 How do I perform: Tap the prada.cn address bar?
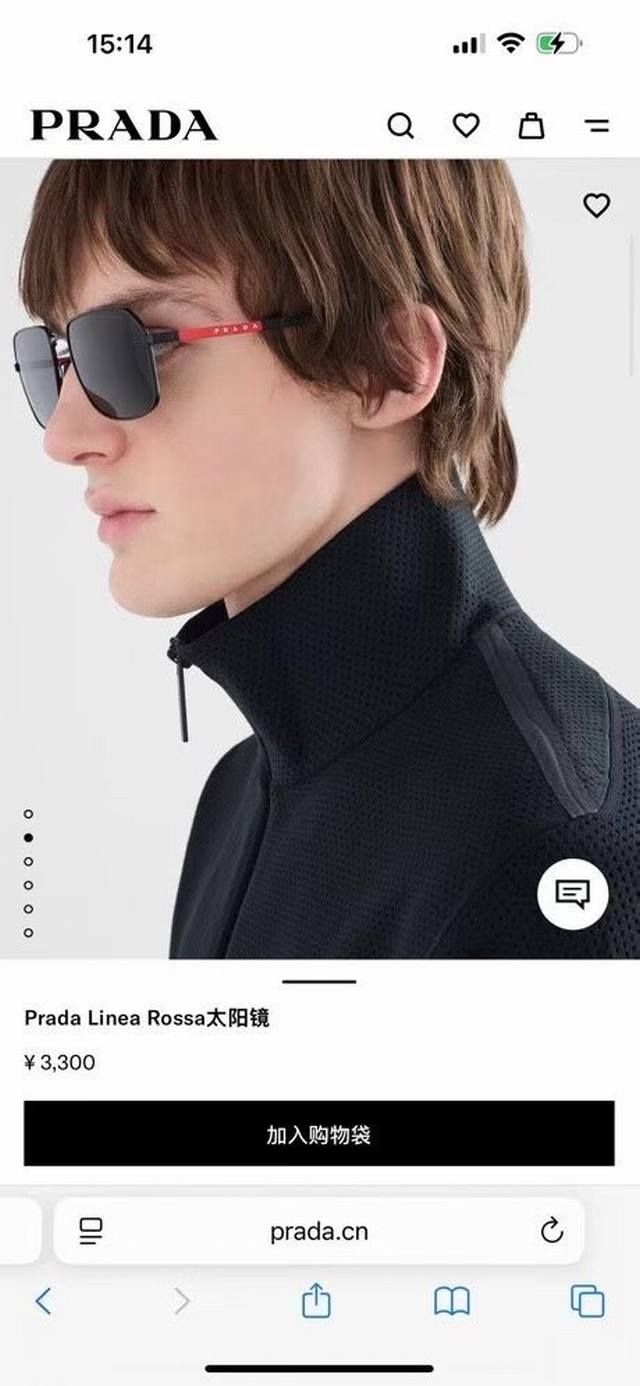tap(319, 1231)
